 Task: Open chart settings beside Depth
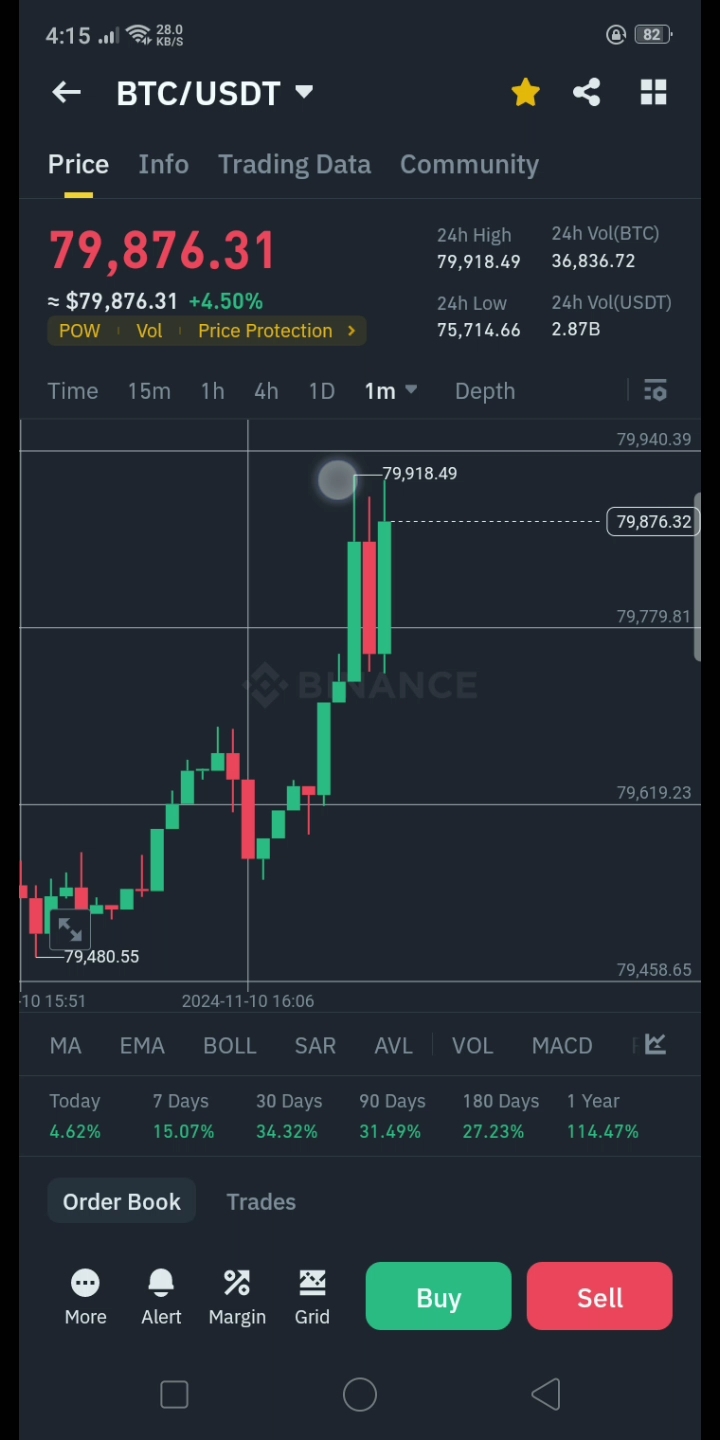pyautogui.click(x=655, y=391)
